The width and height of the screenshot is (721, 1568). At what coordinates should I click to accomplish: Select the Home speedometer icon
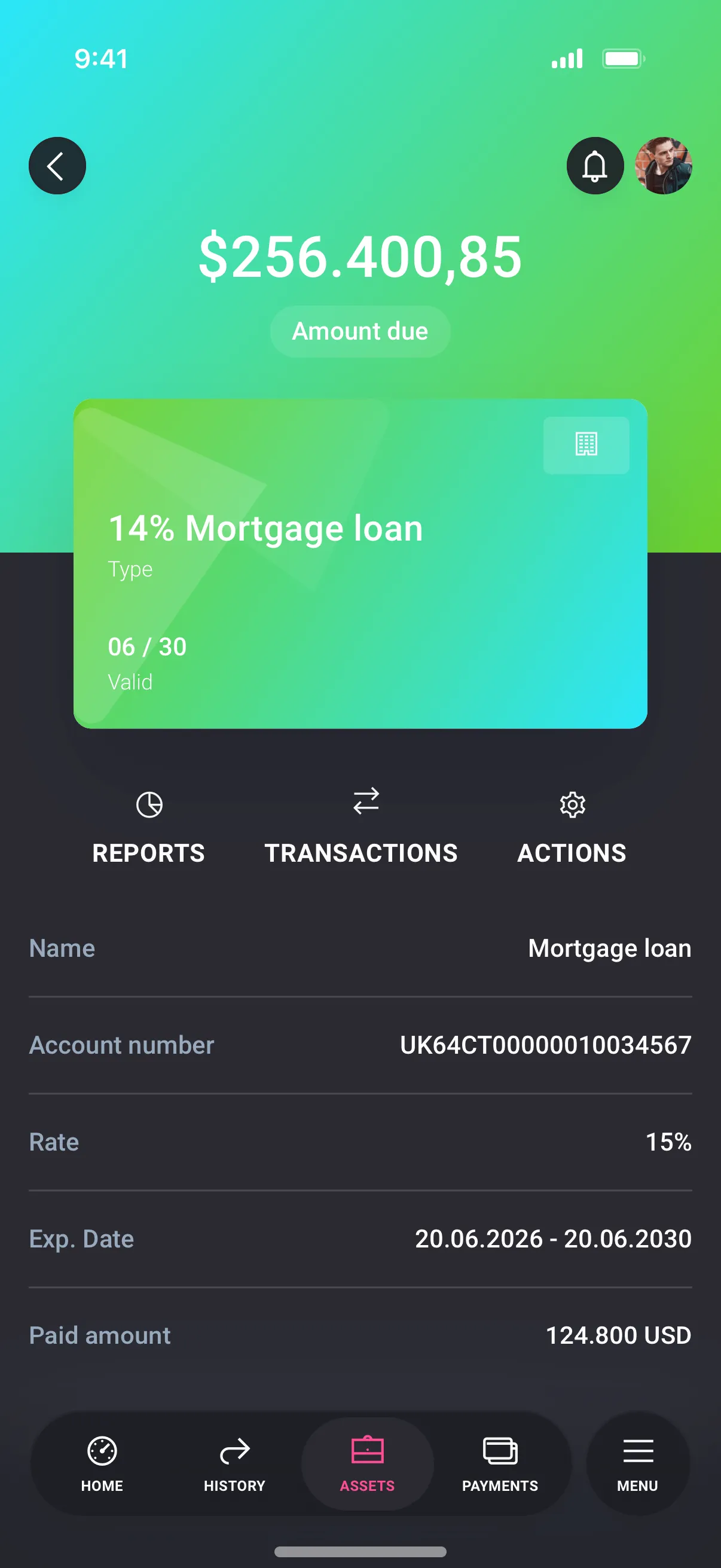102,1451
